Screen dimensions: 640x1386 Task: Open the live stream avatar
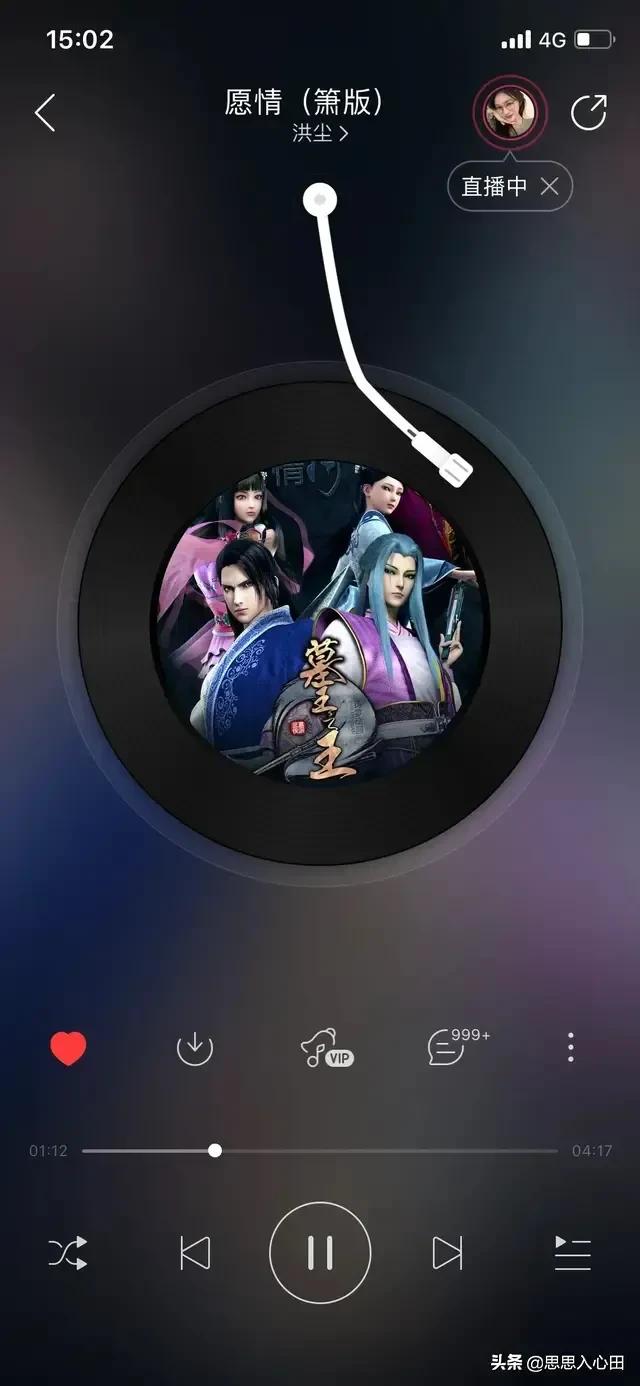click(509, 112)
